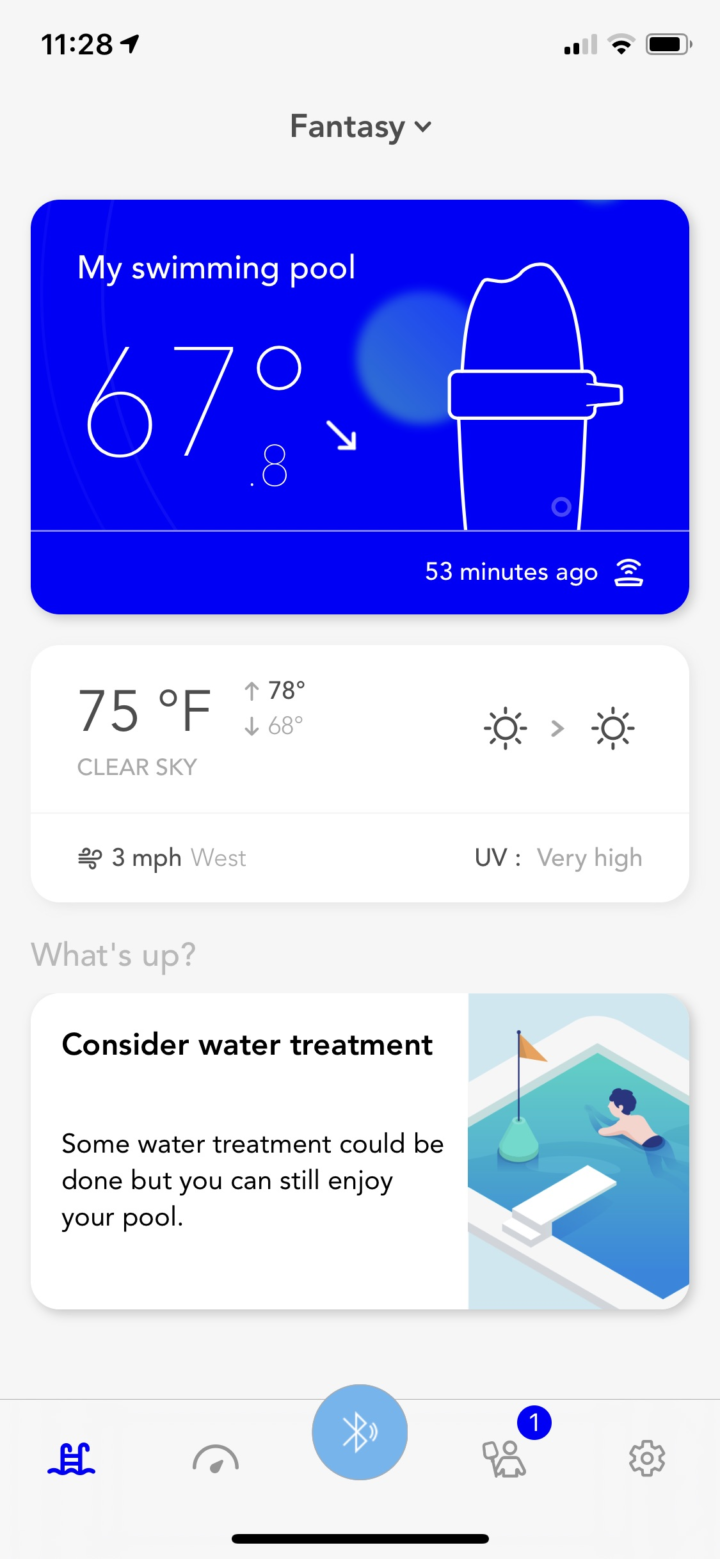The height and width of the screenshot is (1559, 720).
Task: Tap the pool illustration thumbnail on treatment card
Action: [x=580, y=1150]
